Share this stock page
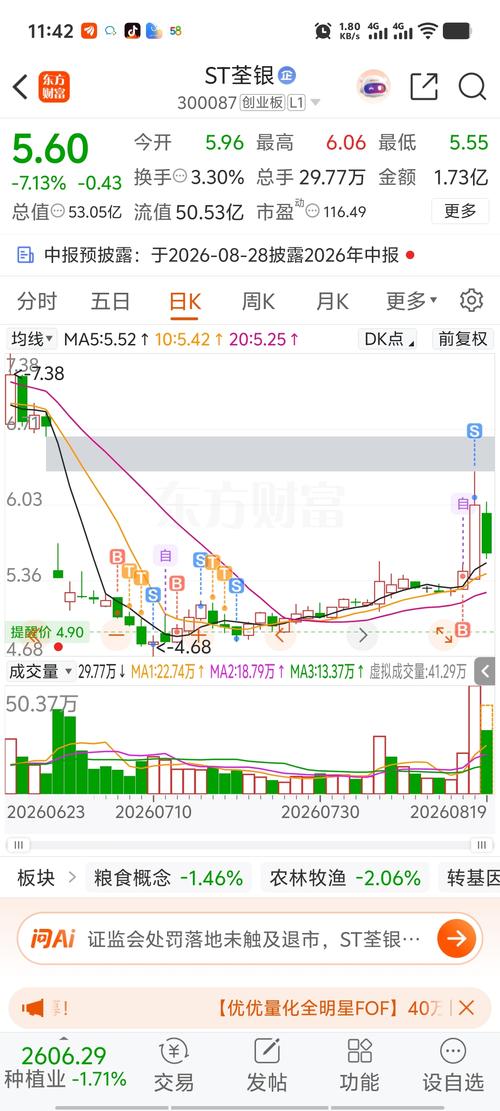Image resolution: width=500 pixels, height=1111 pixels. coord(424,86)
